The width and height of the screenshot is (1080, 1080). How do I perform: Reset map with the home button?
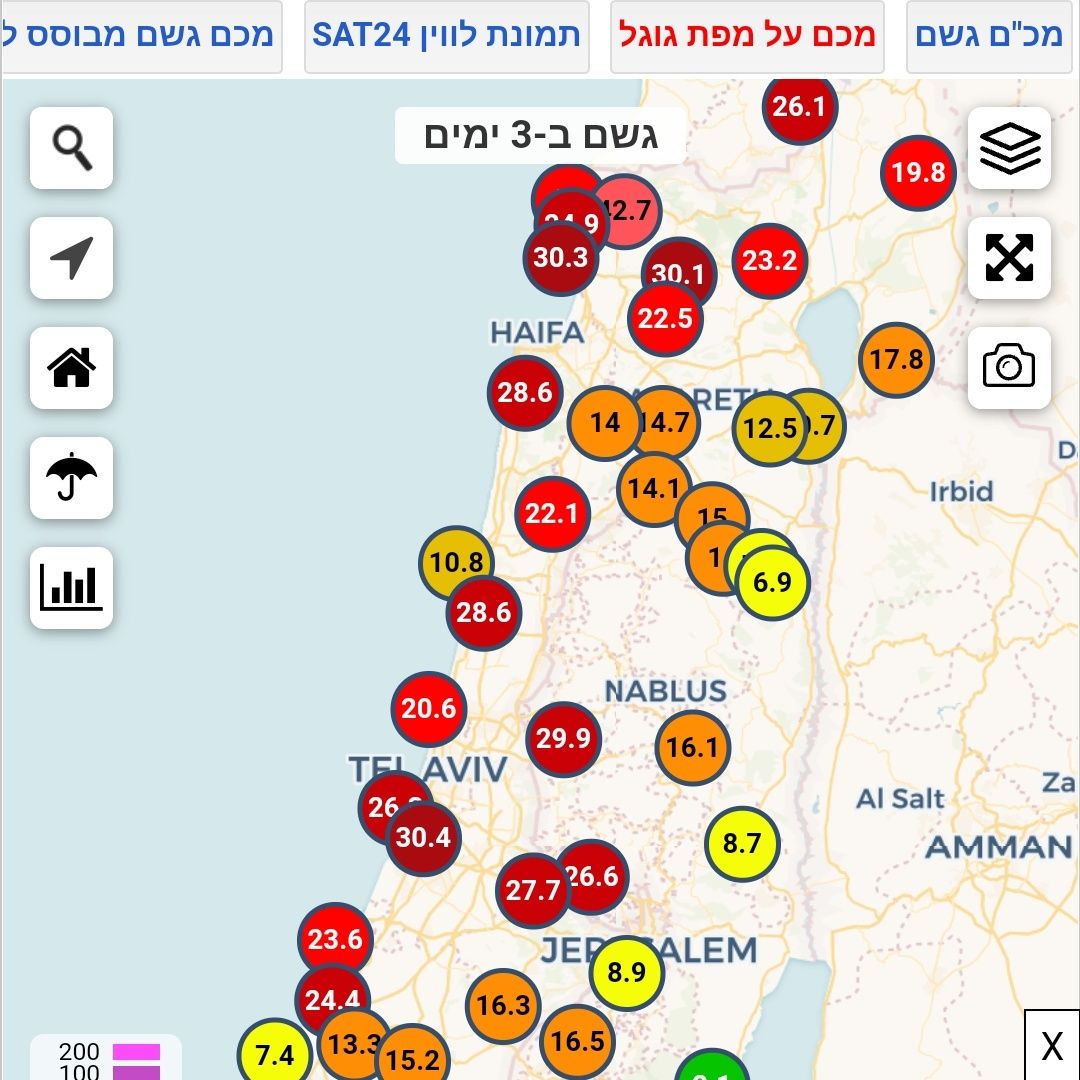coord(71,368)
